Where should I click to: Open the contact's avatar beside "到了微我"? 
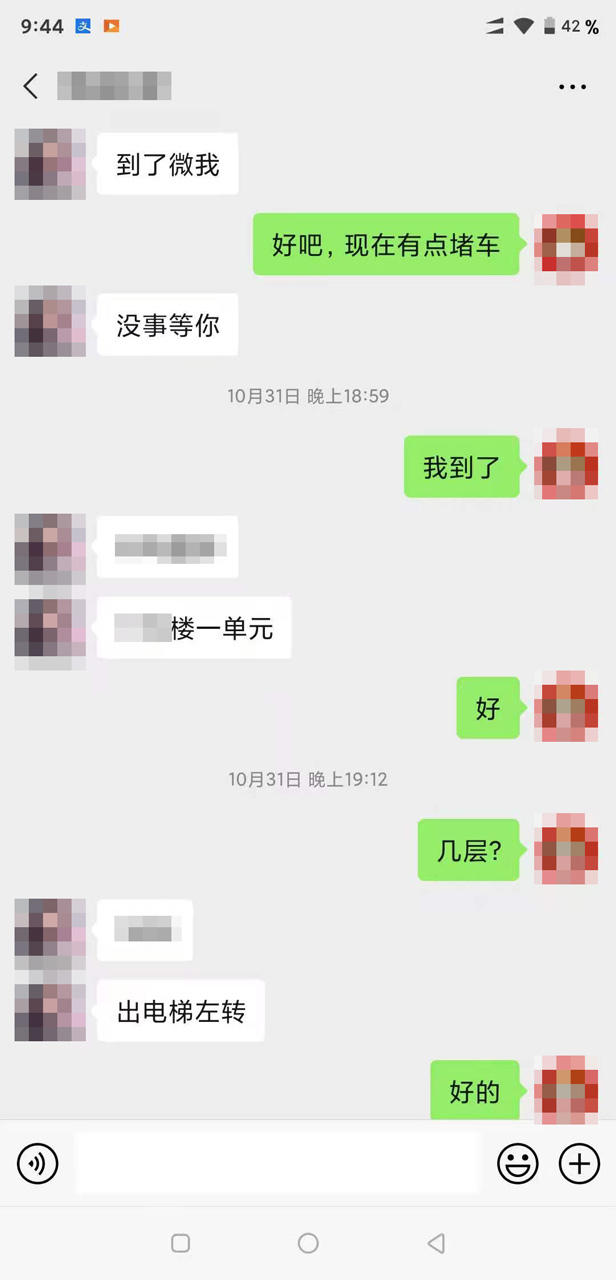coord(50,164)
